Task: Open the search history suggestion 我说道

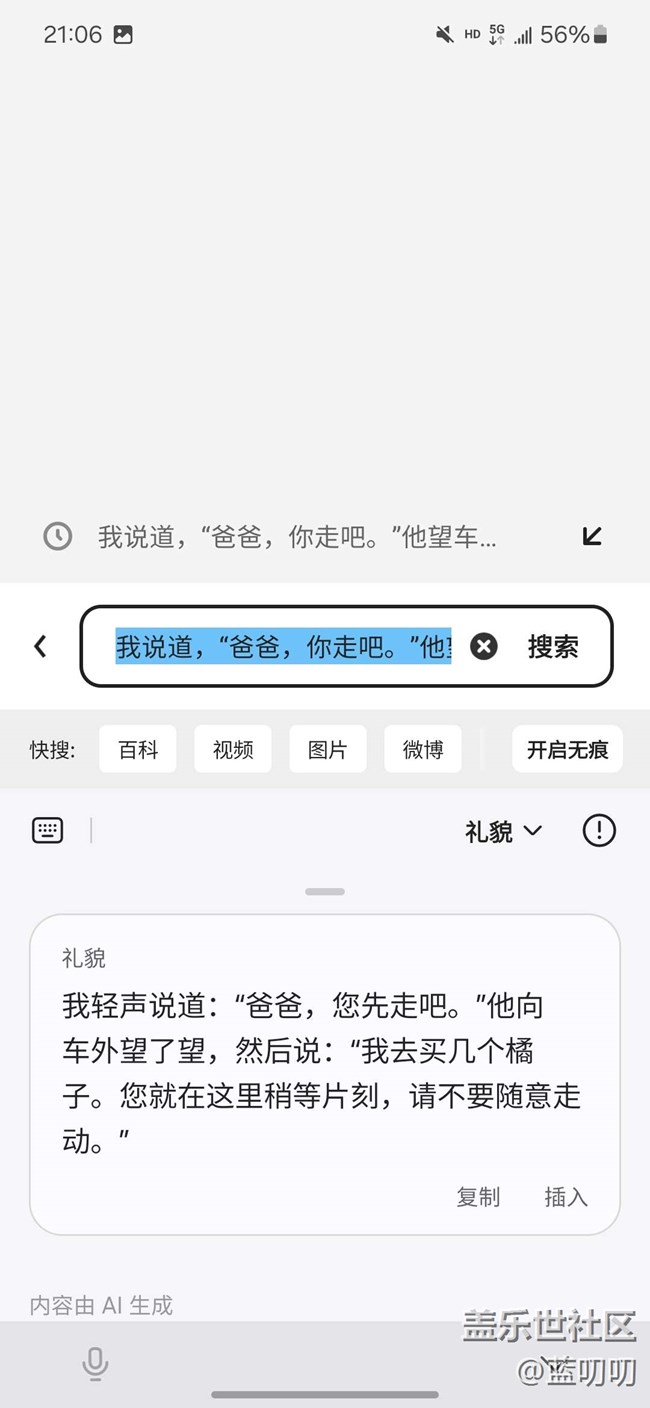Action: tap(297, 537)
